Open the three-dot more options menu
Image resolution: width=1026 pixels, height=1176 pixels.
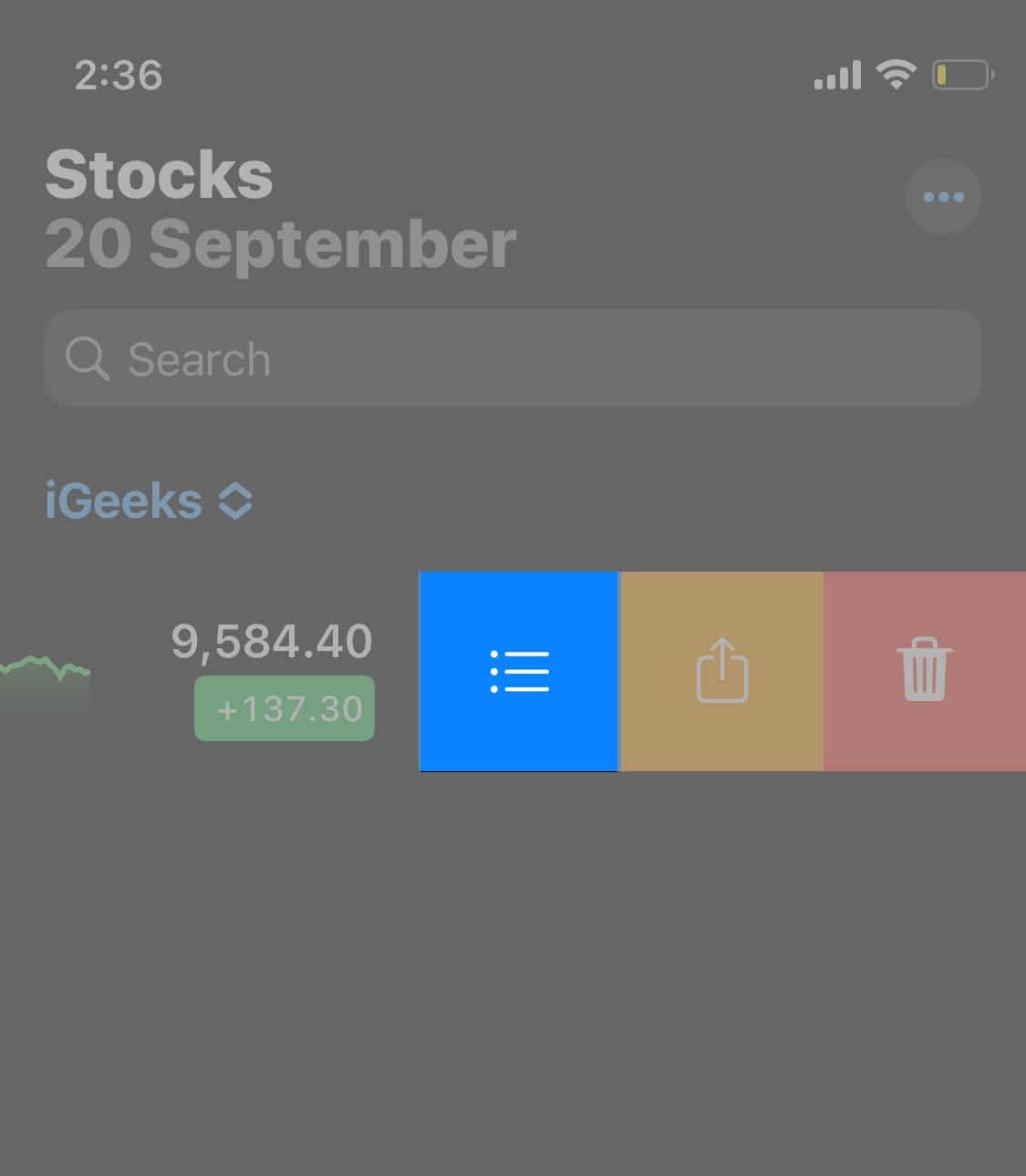[x=943, y=197]
